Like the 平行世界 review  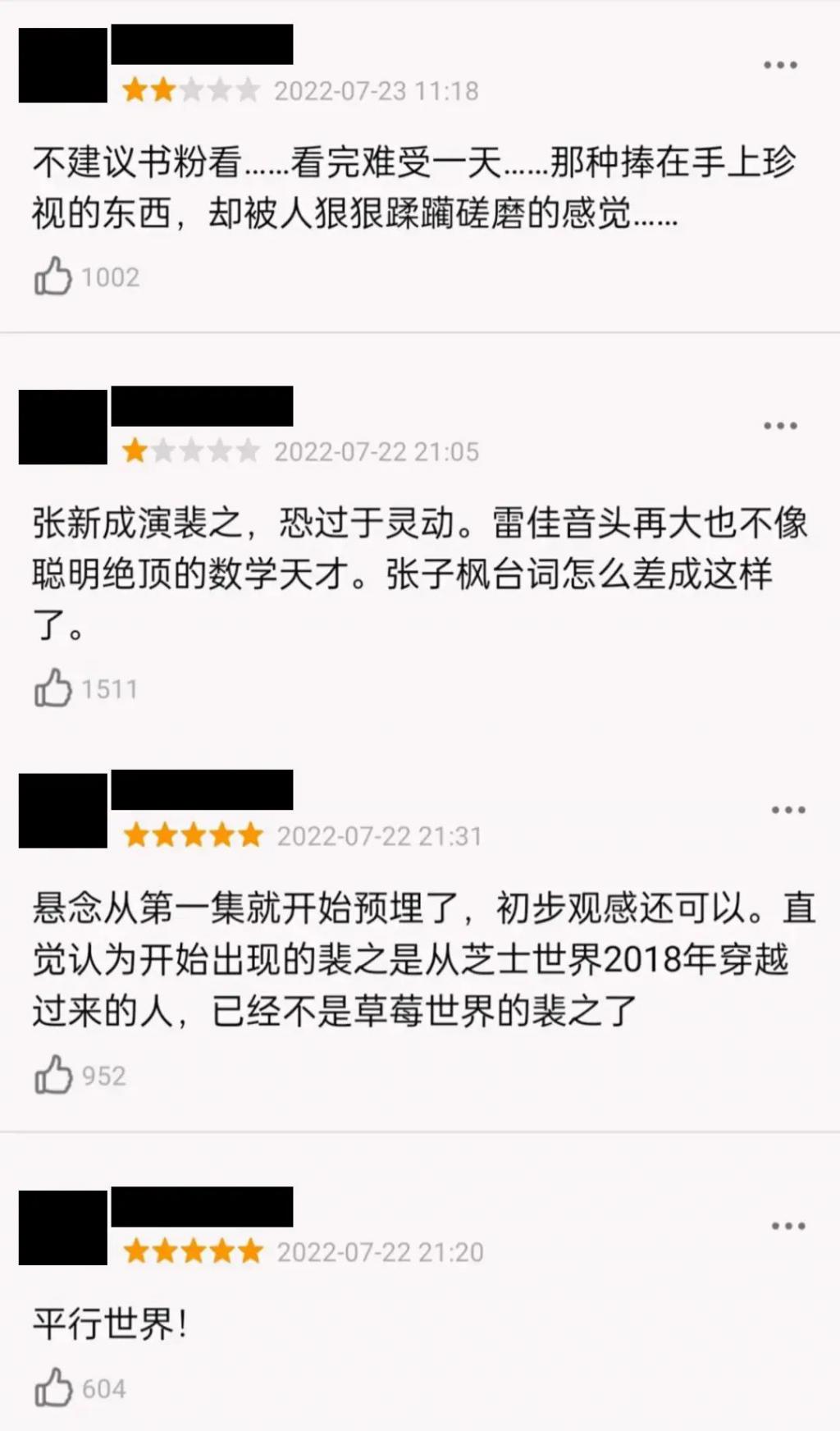[53, 1388]
